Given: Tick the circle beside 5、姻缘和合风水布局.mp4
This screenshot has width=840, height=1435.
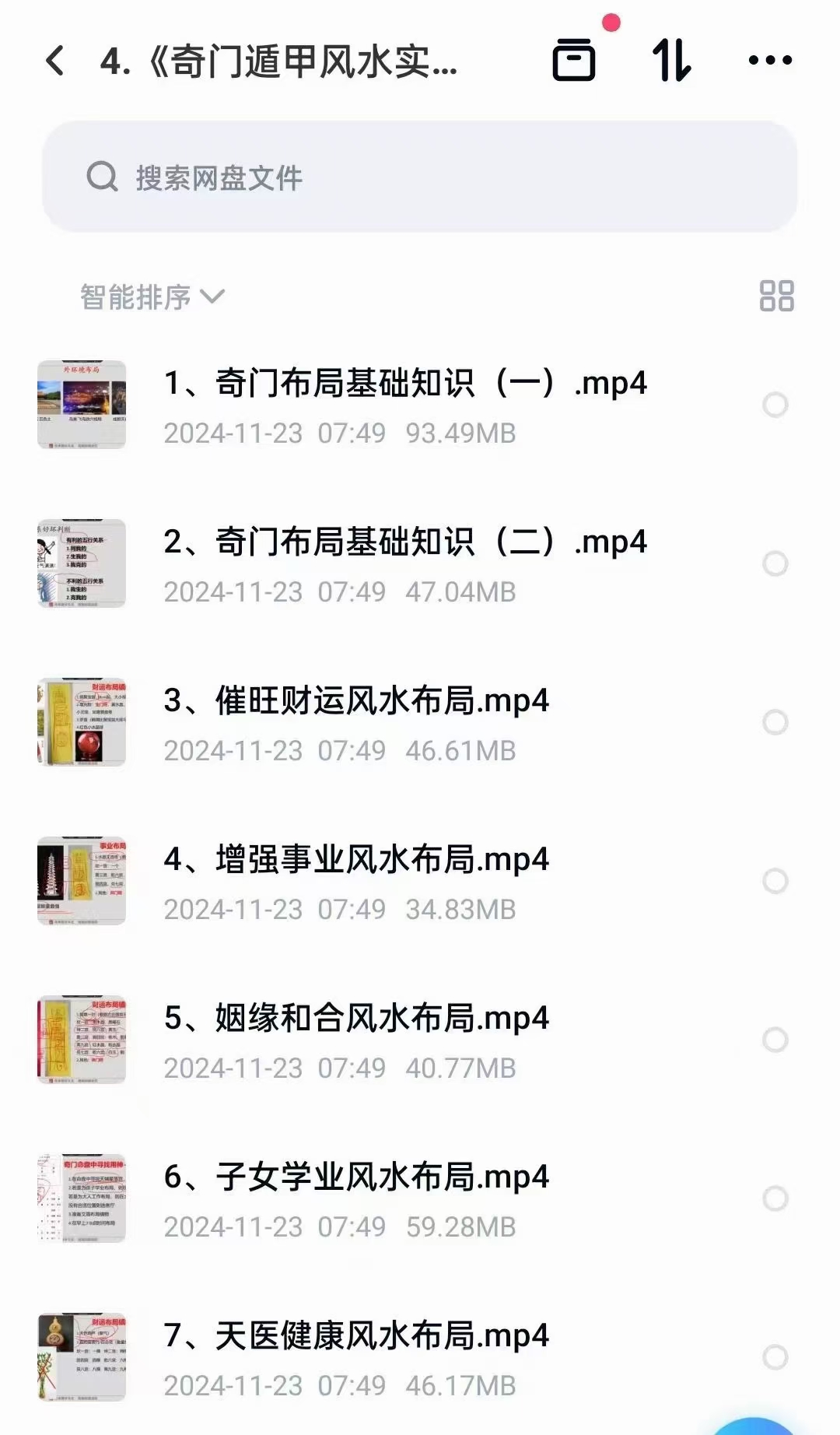Looking at the screenshot, I should tap(775, 1040).
